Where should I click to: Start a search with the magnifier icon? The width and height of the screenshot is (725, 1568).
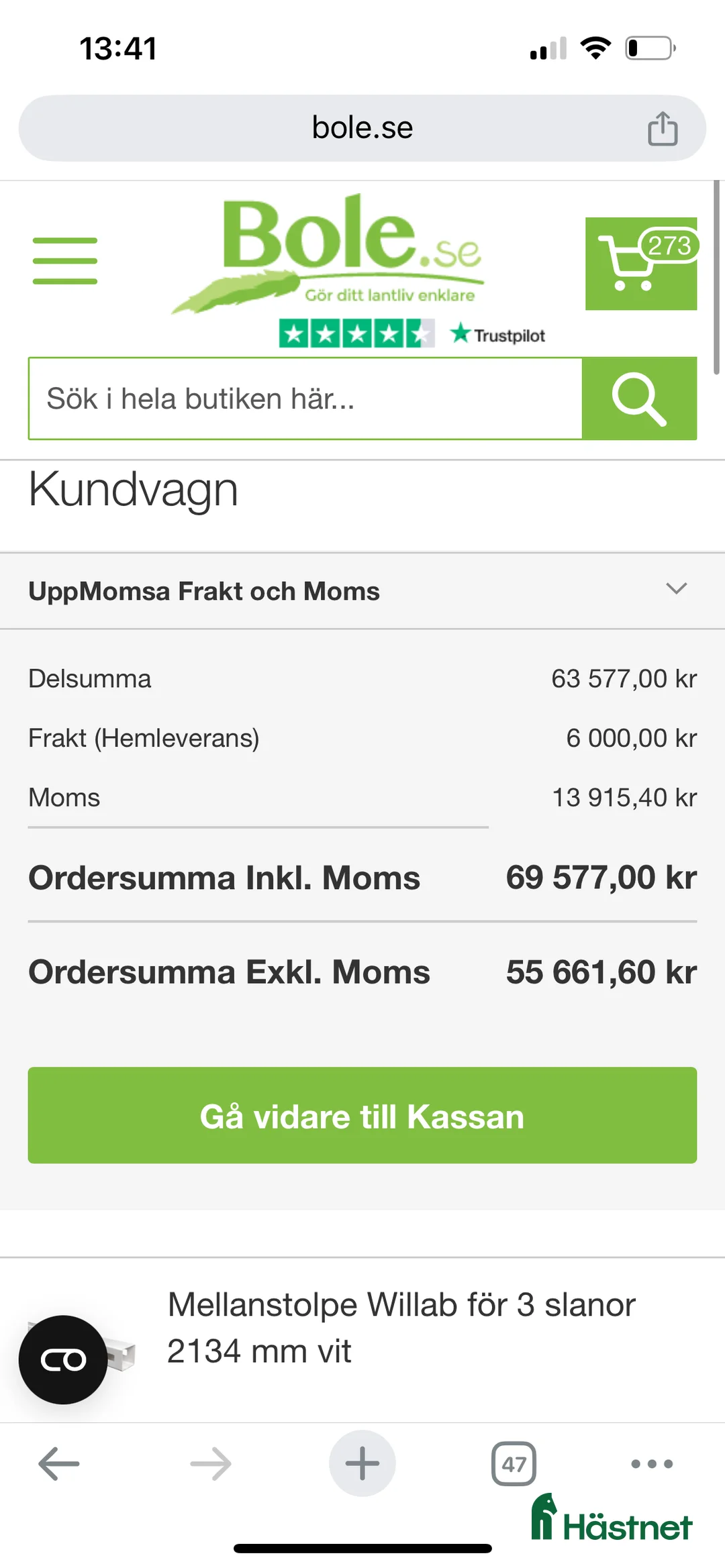pos(637,398)
